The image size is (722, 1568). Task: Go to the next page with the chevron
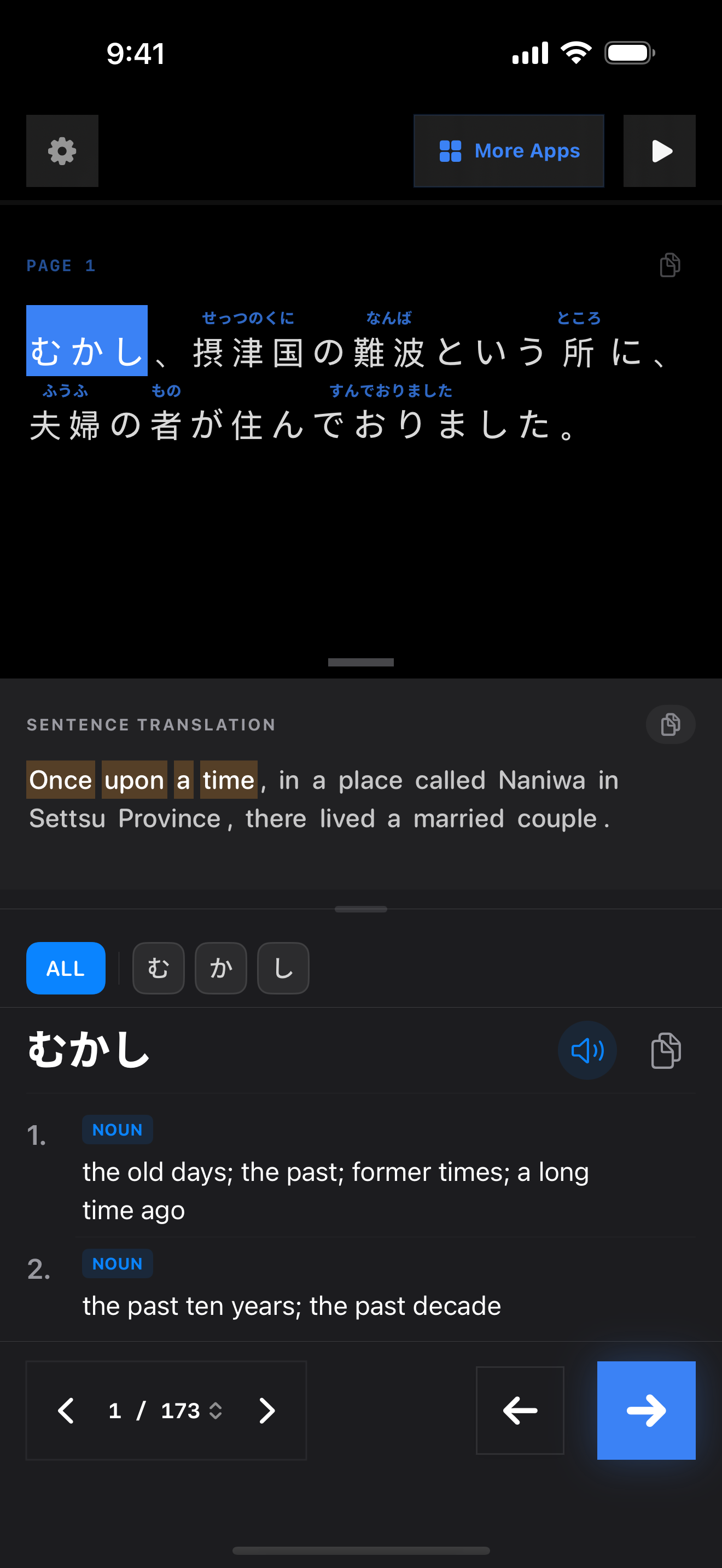266,1411
